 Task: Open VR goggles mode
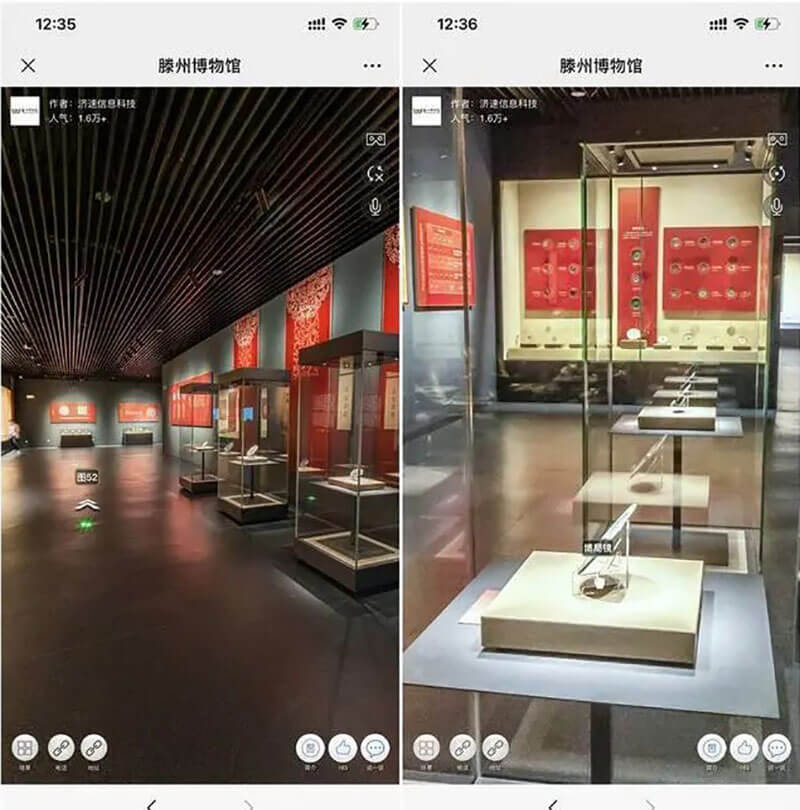[378, 141]
